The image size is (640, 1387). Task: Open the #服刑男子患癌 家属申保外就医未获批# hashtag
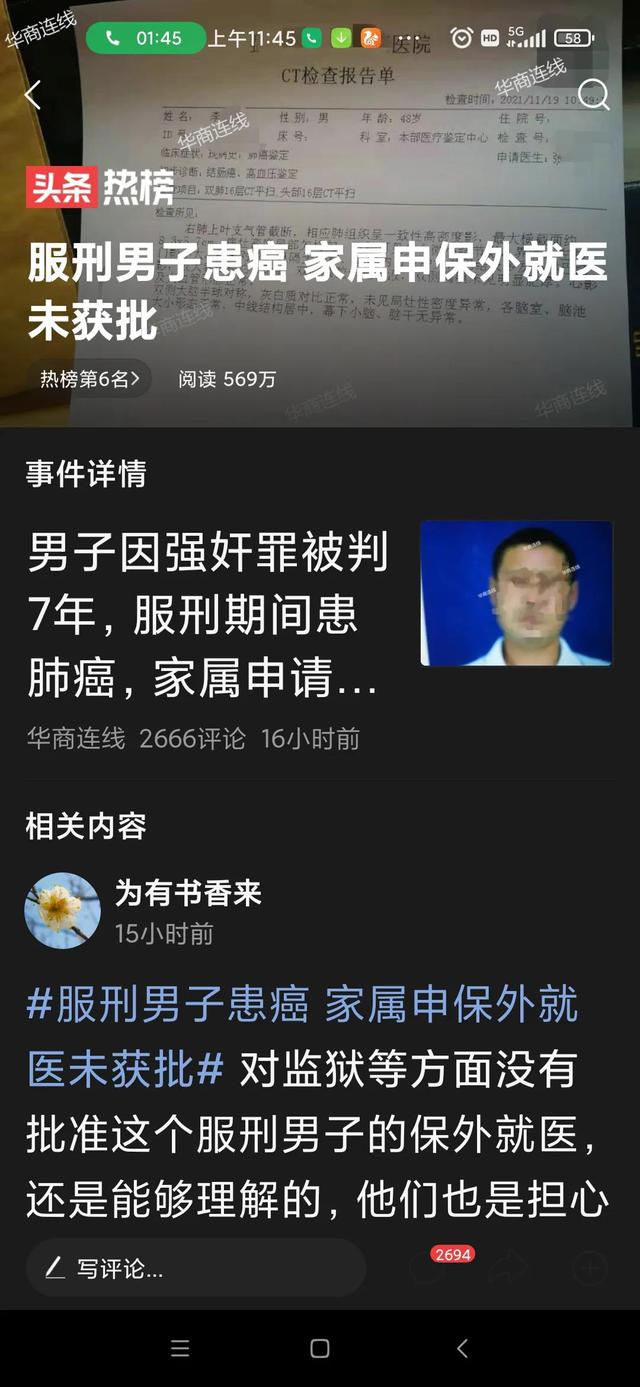pyautogui.click(x=300, y=1036)
